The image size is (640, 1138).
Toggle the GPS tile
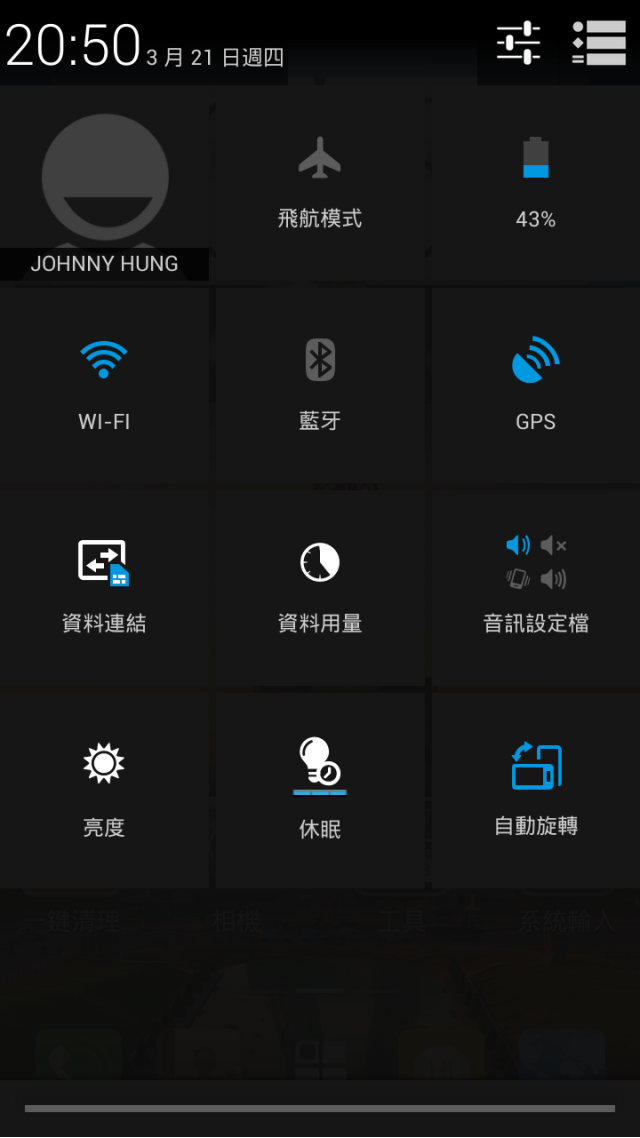(x=536, y=385)
